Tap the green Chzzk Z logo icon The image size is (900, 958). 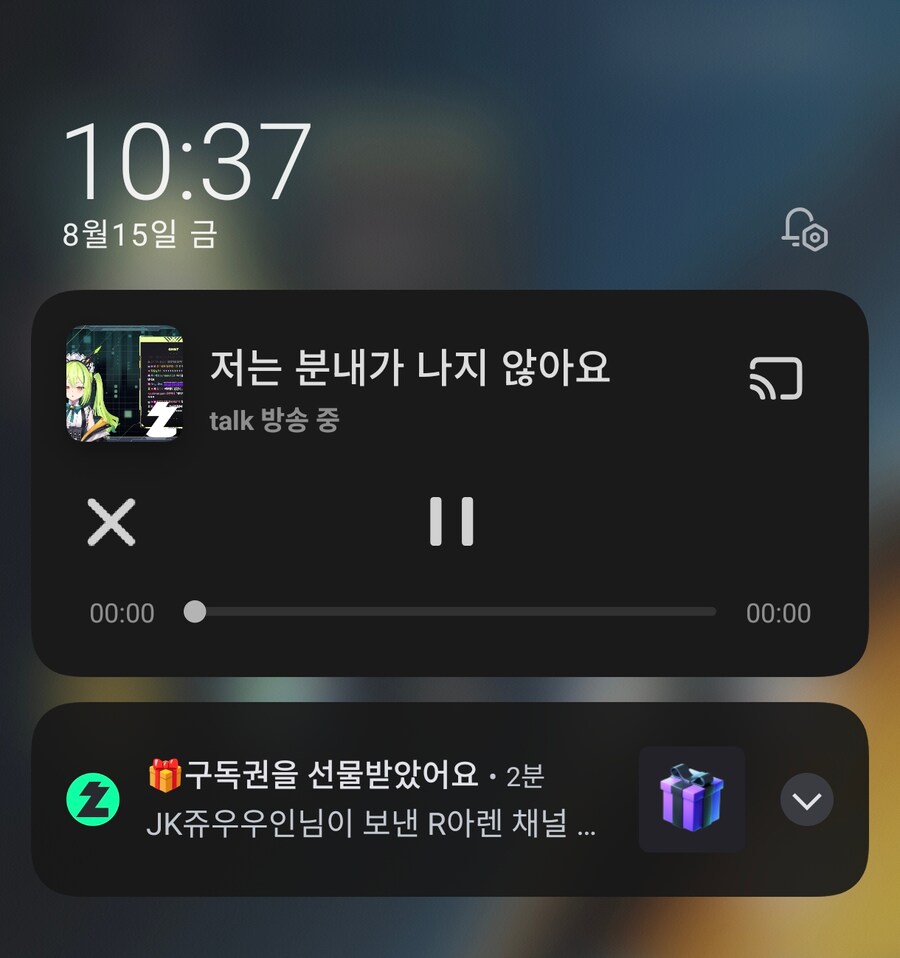(90, 800)
